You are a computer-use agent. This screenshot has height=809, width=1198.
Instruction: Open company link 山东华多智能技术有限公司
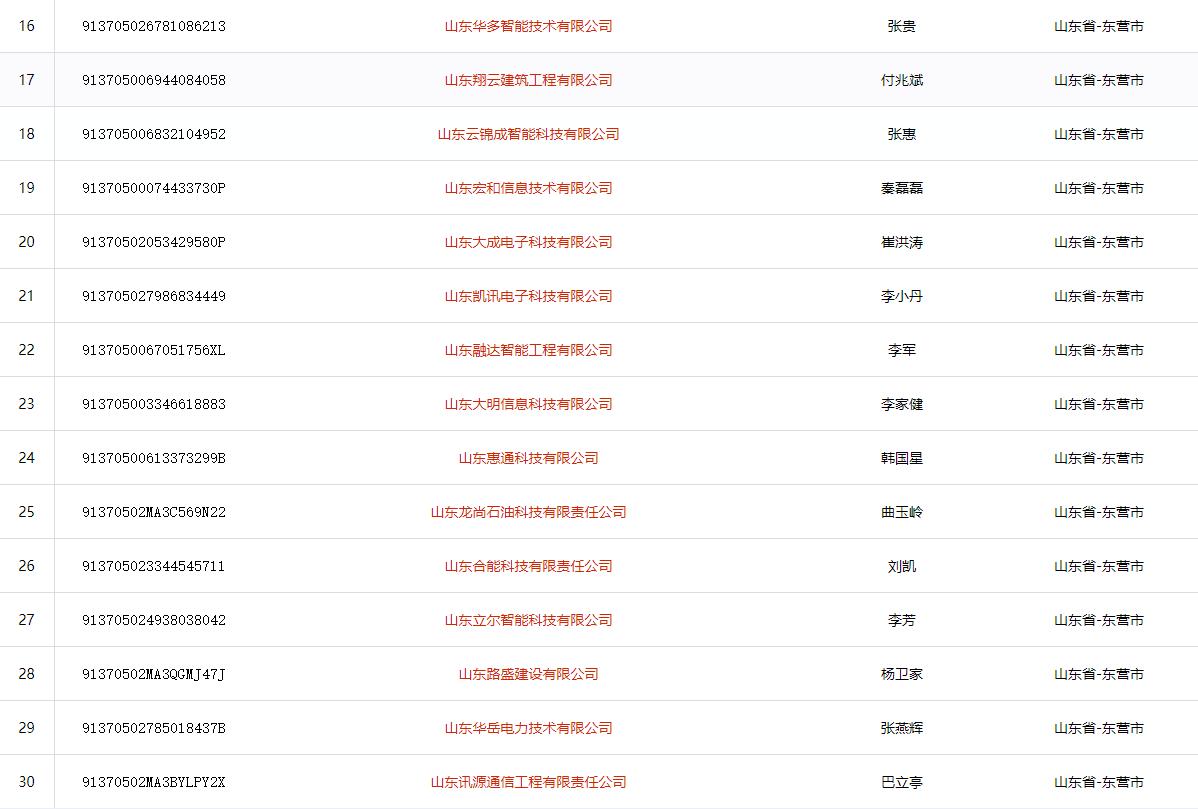[528, 26]
